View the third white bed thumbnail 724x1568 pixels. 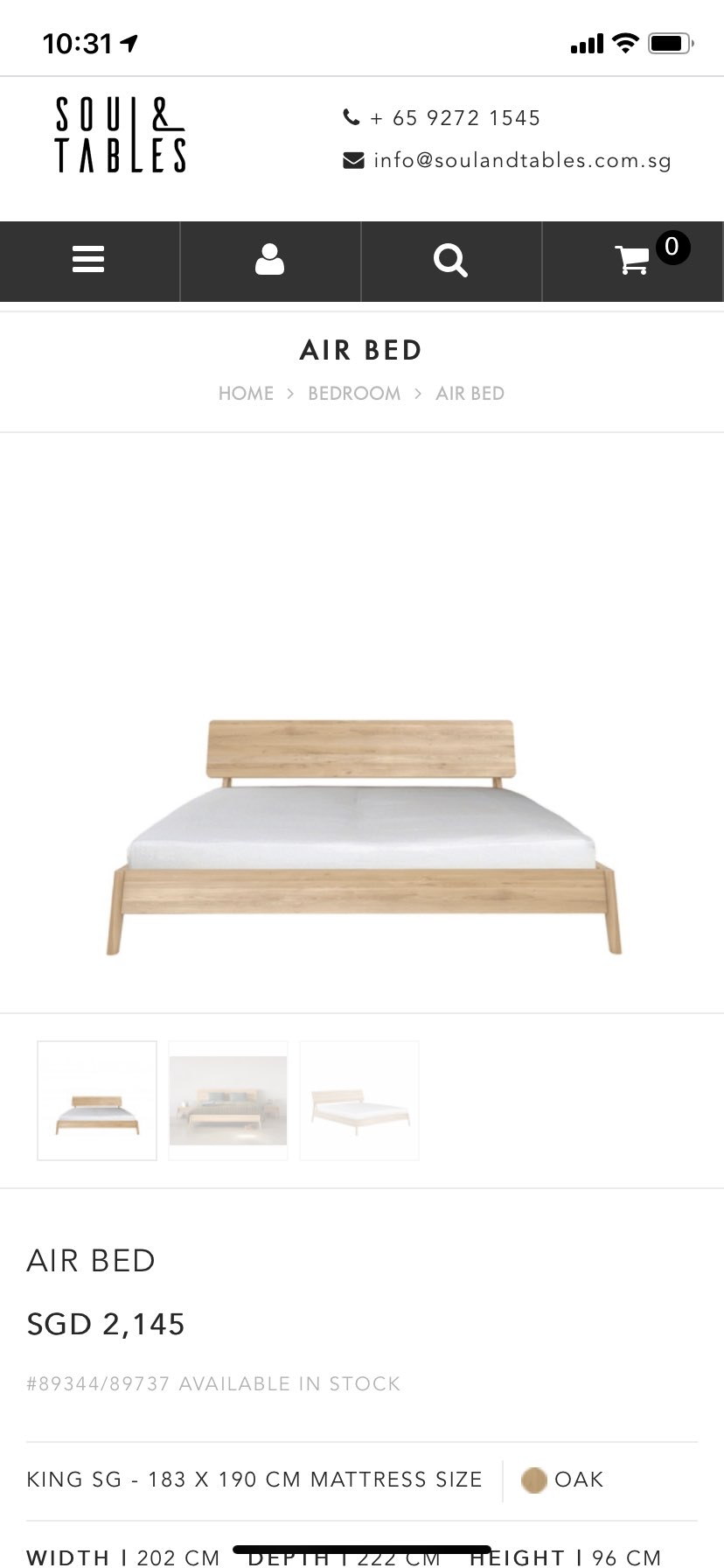pyautogui.click(x=359, y=1101)
